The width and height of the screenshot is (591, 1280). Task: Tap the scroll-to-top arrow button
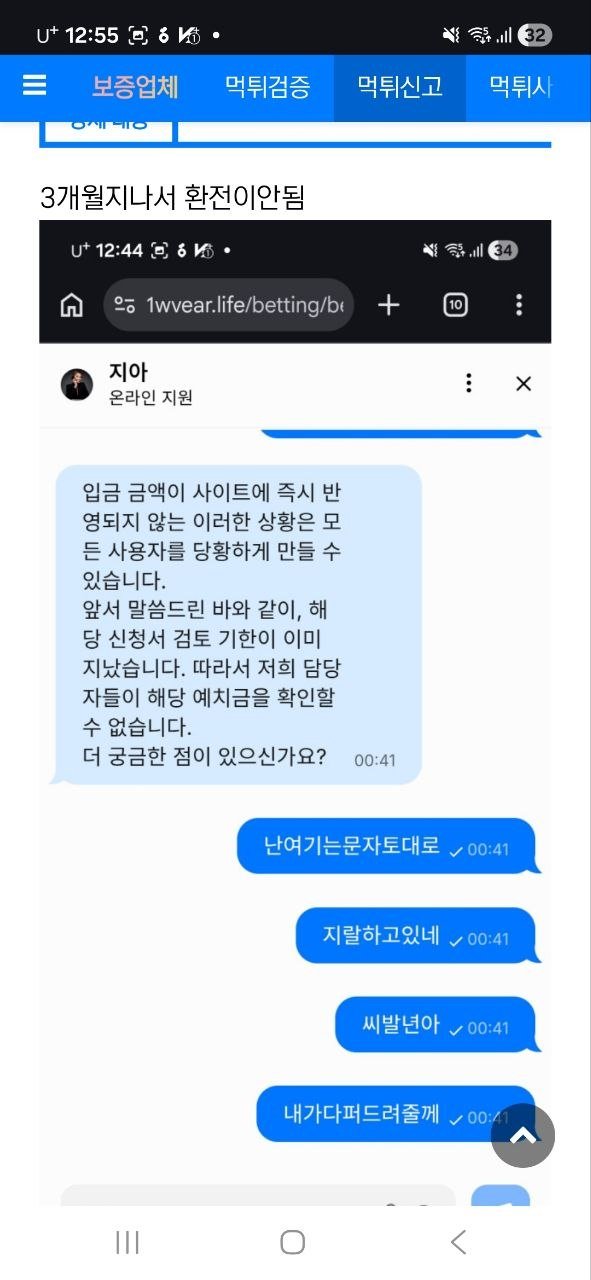point(523,1136)
